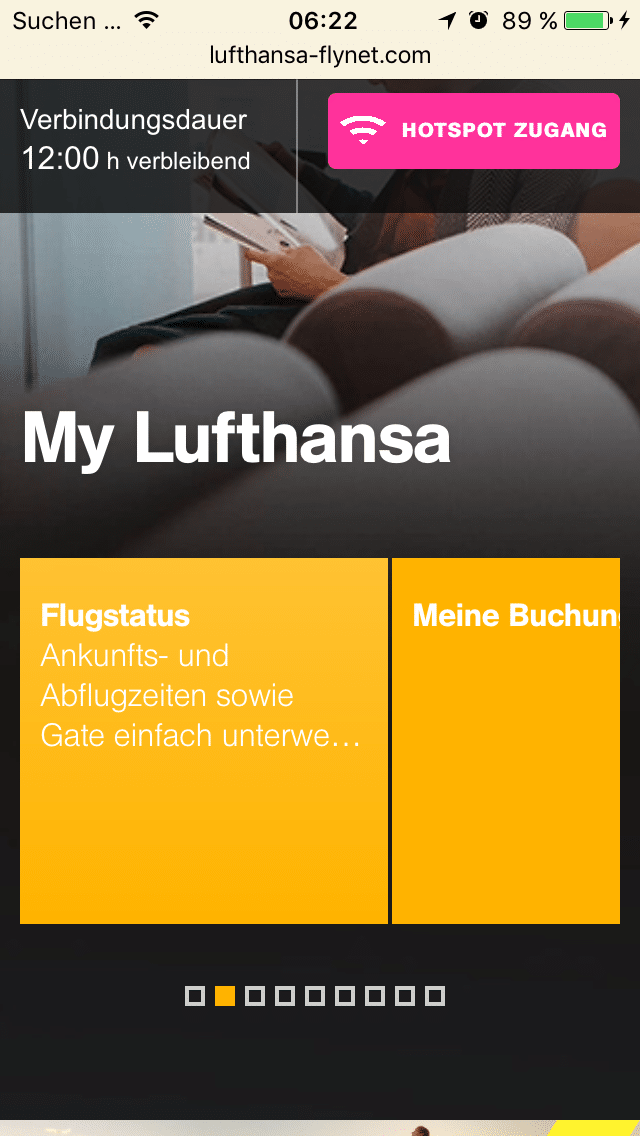This screenshot has width=640, height=1136.
Task: Open the Hotspot Zugang button
Action: 473,130
